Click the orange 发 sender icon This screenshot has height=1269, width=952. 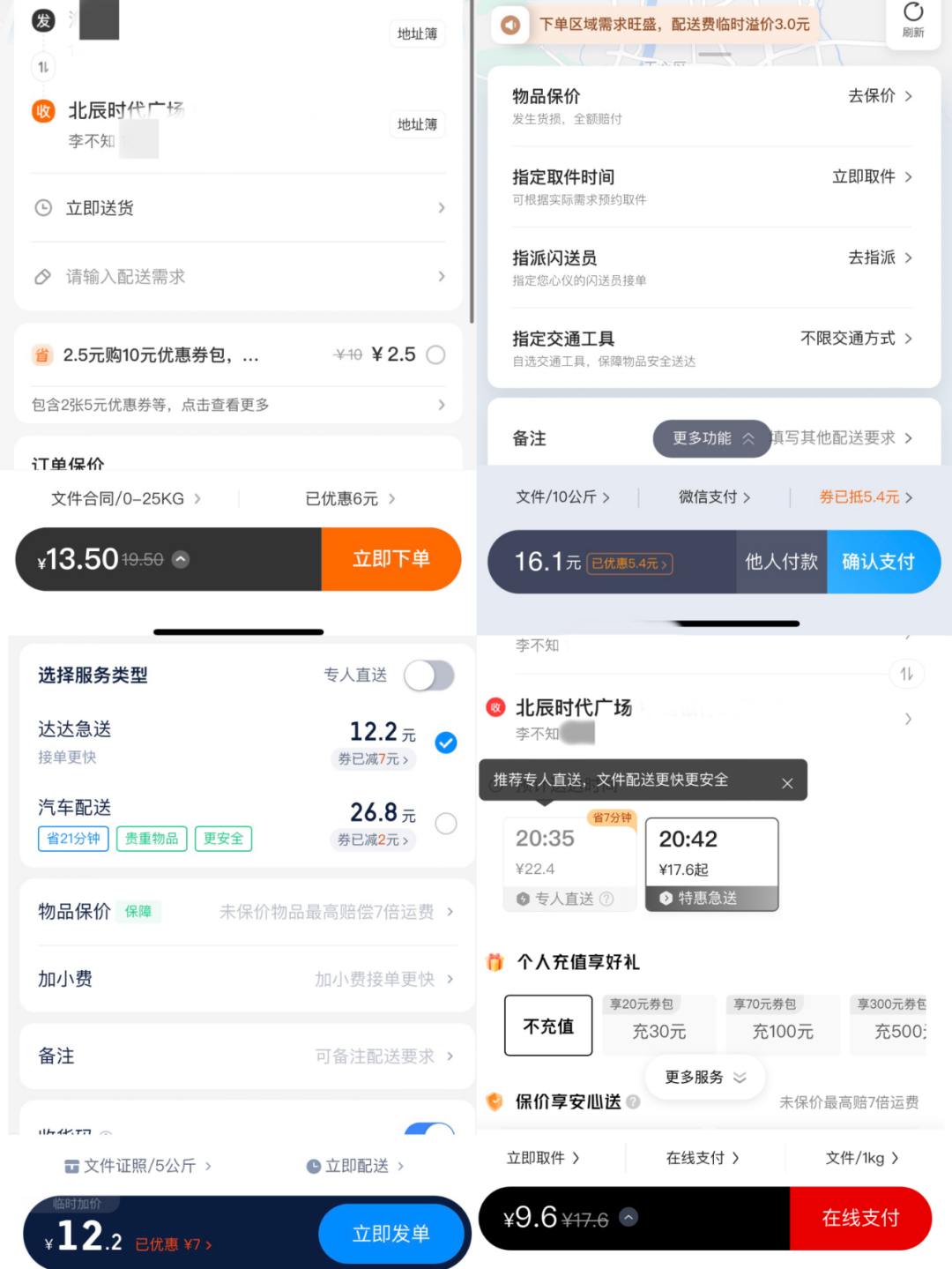coord(42,19)
